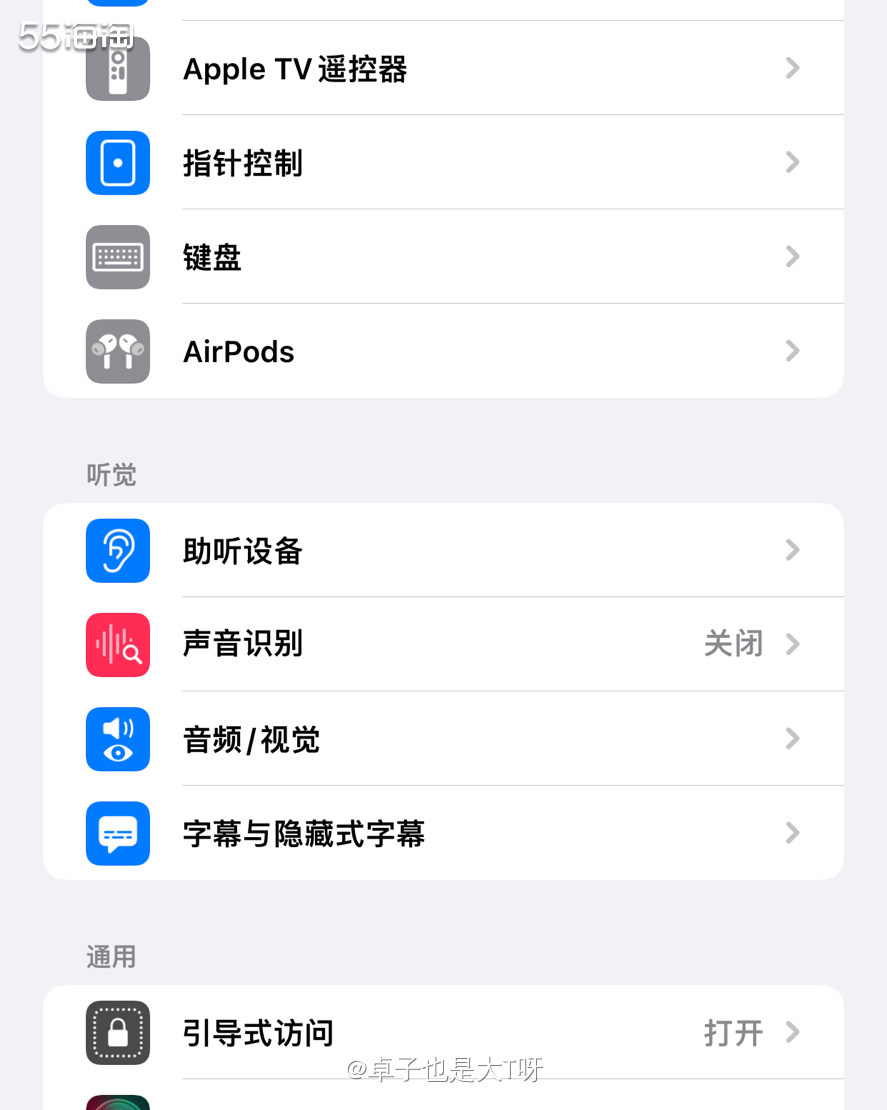Open the 音频/视觉 settings row
Viewport: 887px width, 1110px height.
coord(450,739)
